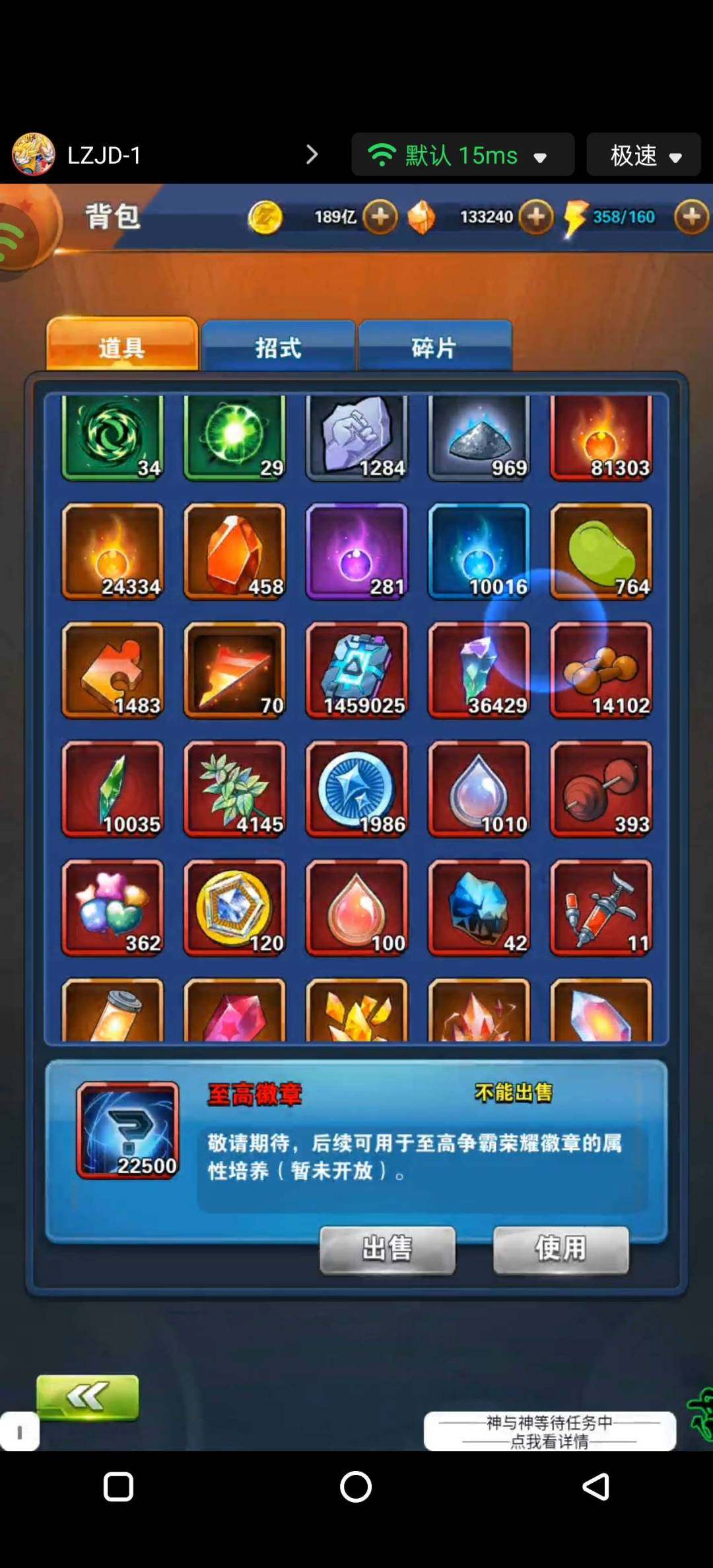Image resolution: width=713 pixels, height=1568 pixels.
Task: Add more gems next to 133240
Action: 536,217
